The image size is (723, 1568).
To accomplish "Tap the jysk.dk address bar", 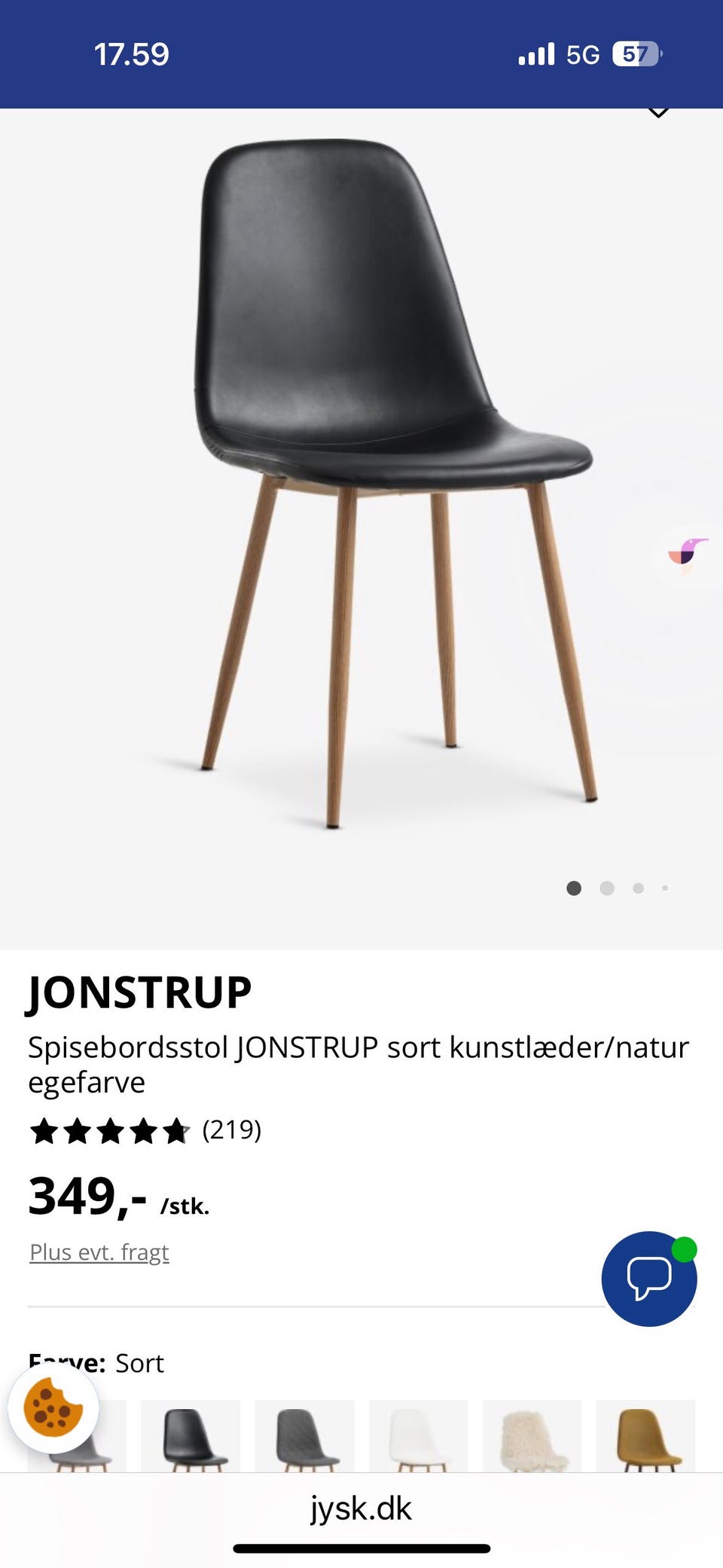I will pos(361,1509).
